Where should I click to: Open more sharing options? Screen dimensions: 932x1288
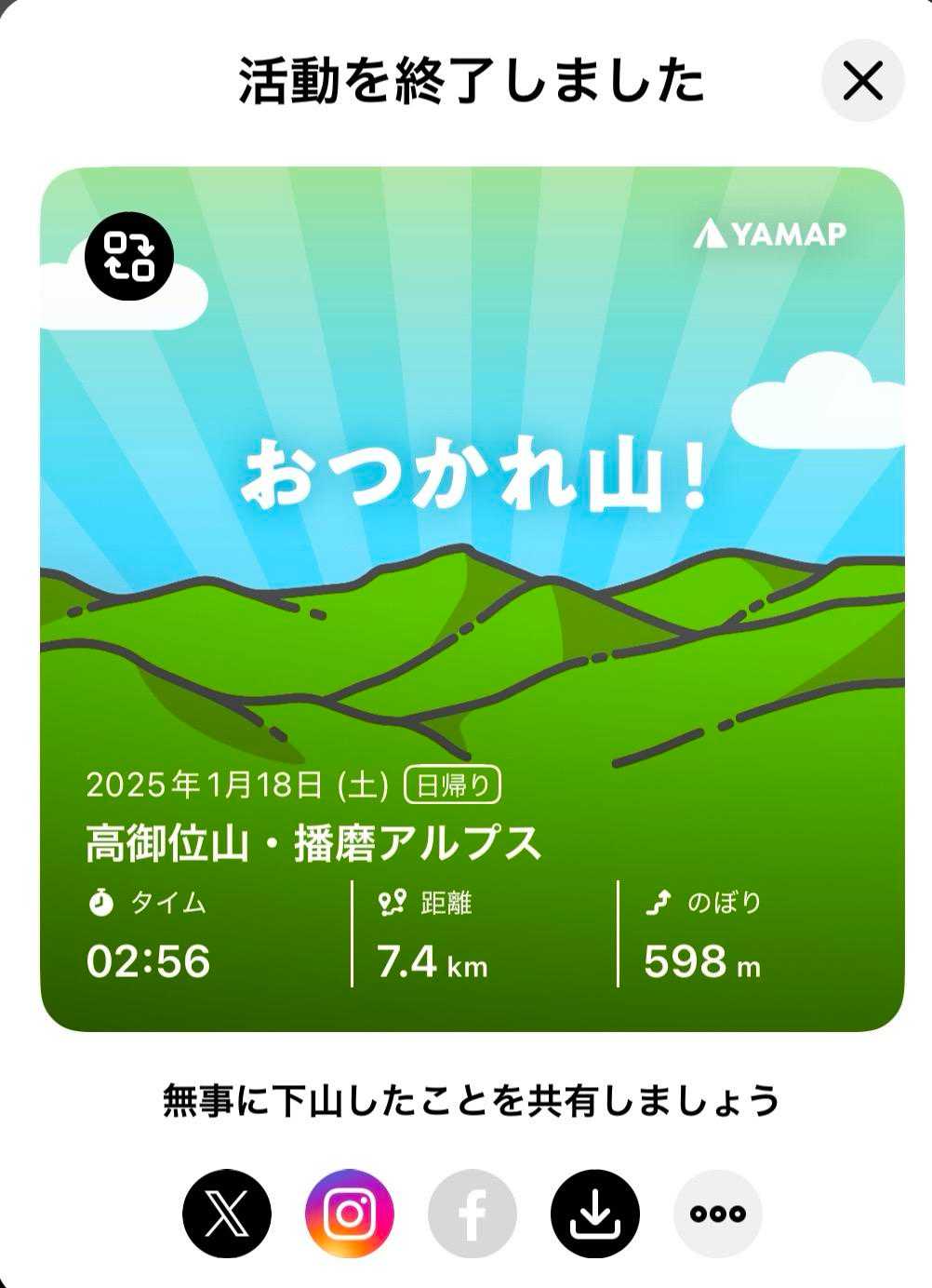tap(717, 1214)
